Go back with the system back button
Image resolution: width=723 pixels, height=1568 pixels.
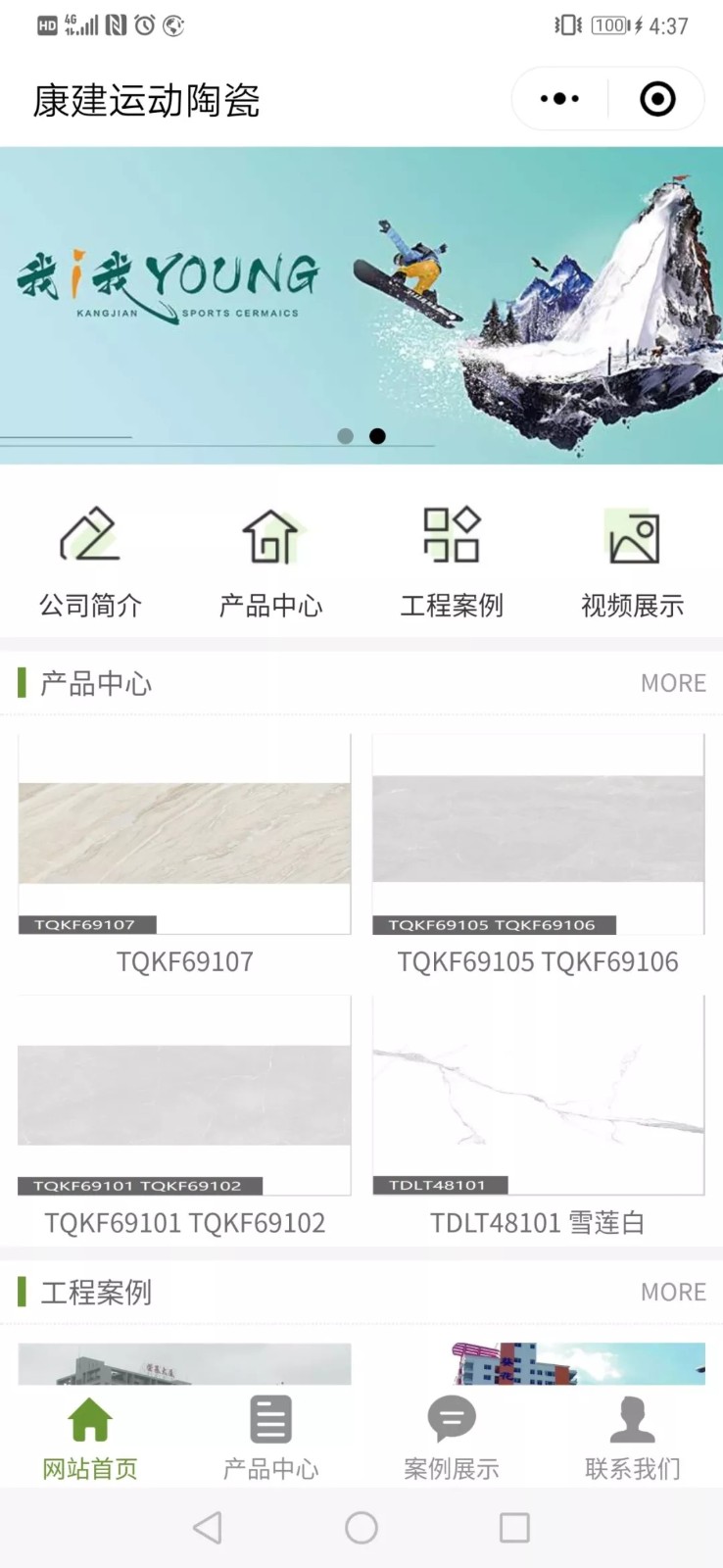tap(208, 1527)
